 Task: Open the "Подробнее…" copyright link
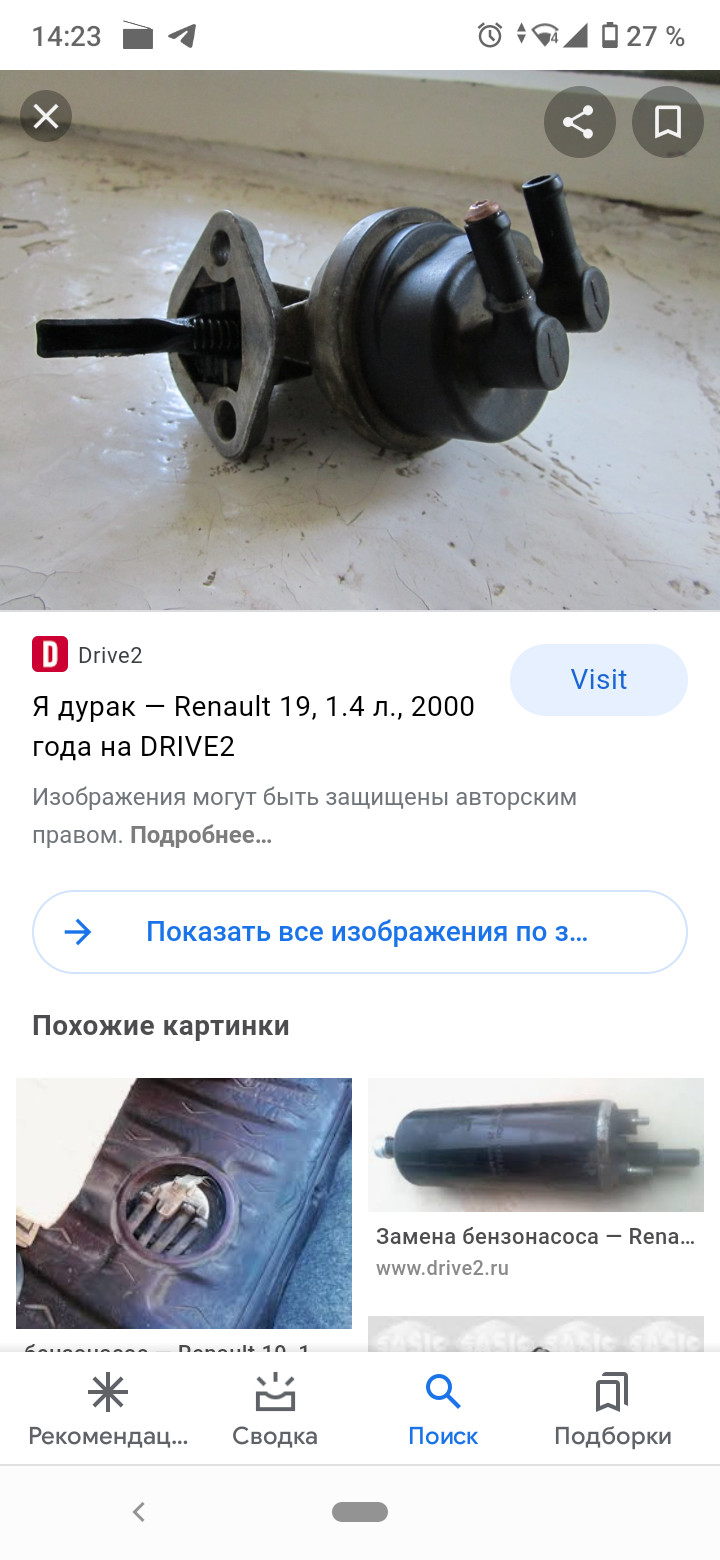(x=201, y=835)
